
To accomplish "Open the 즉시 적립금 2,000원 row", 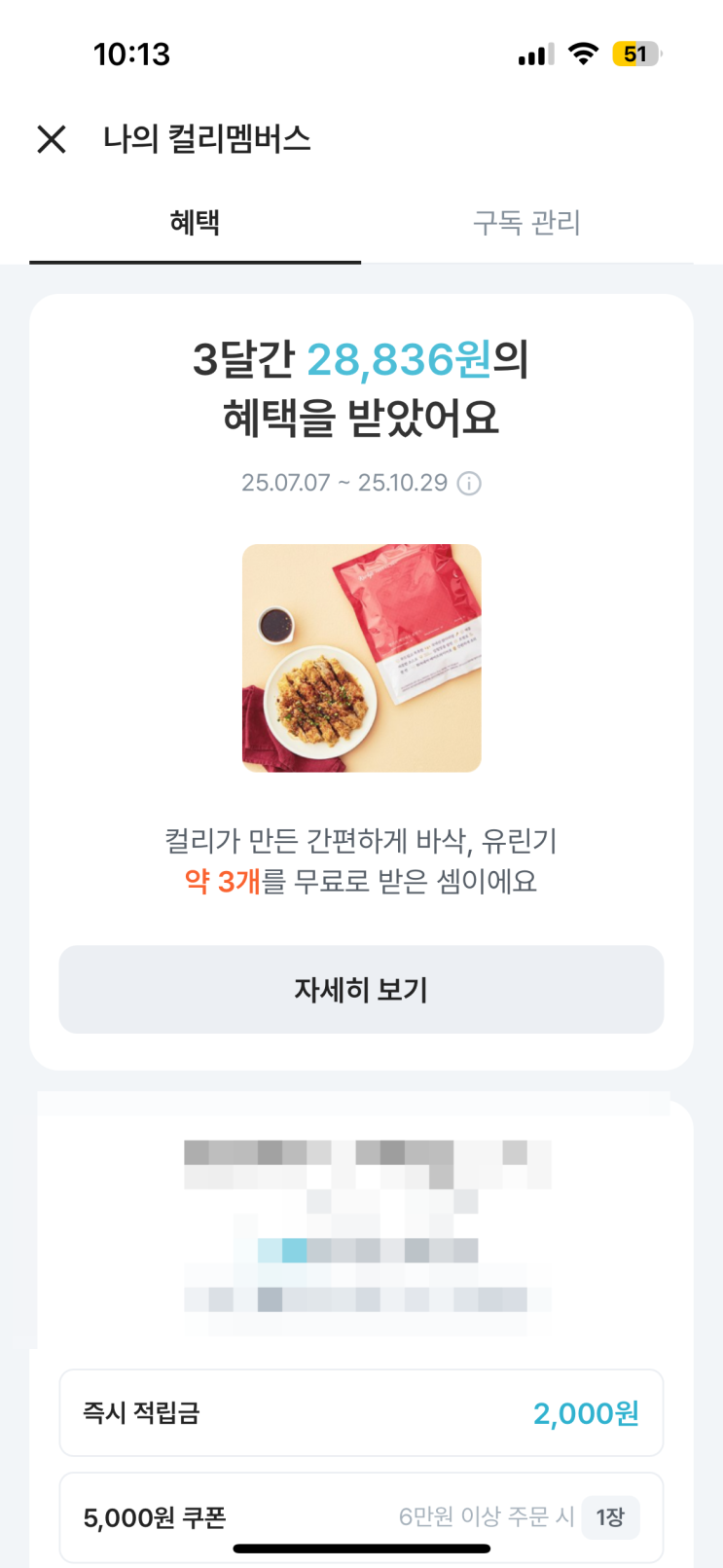I will click(361, 1412).
